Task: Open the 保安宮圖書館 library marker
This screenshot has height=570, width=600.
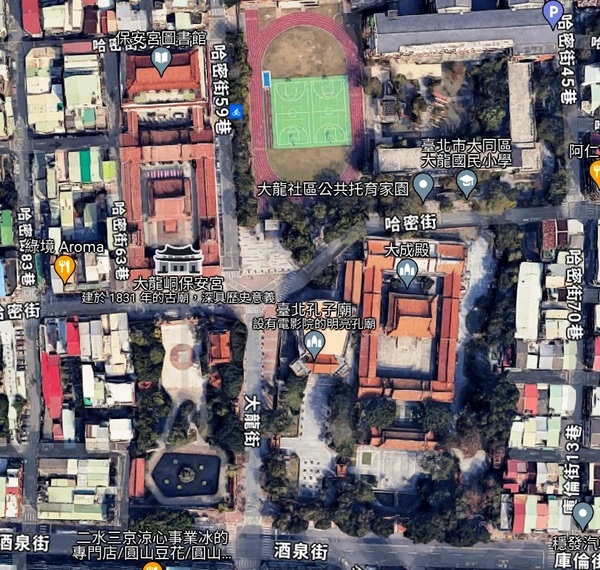Action: pos(162,60)
